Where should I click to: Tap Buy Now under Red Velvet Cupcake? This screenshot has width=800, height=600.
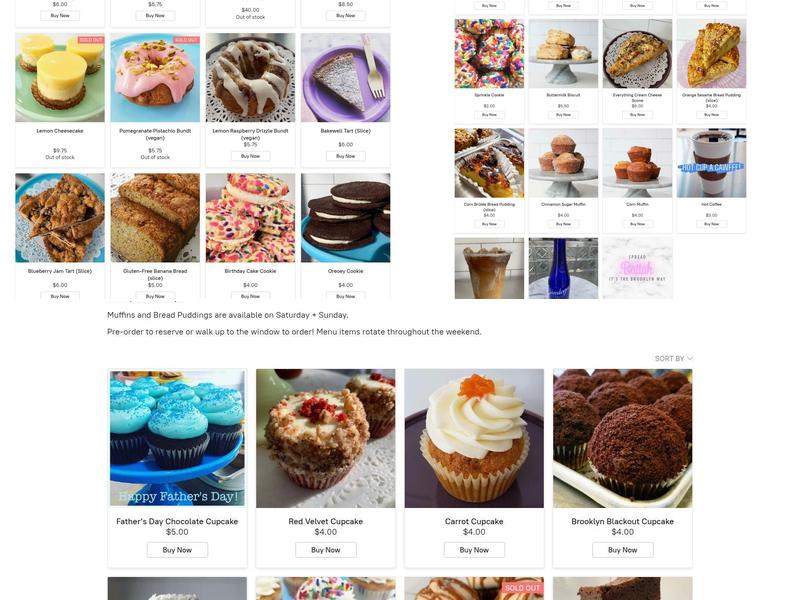tap(325, 550)
